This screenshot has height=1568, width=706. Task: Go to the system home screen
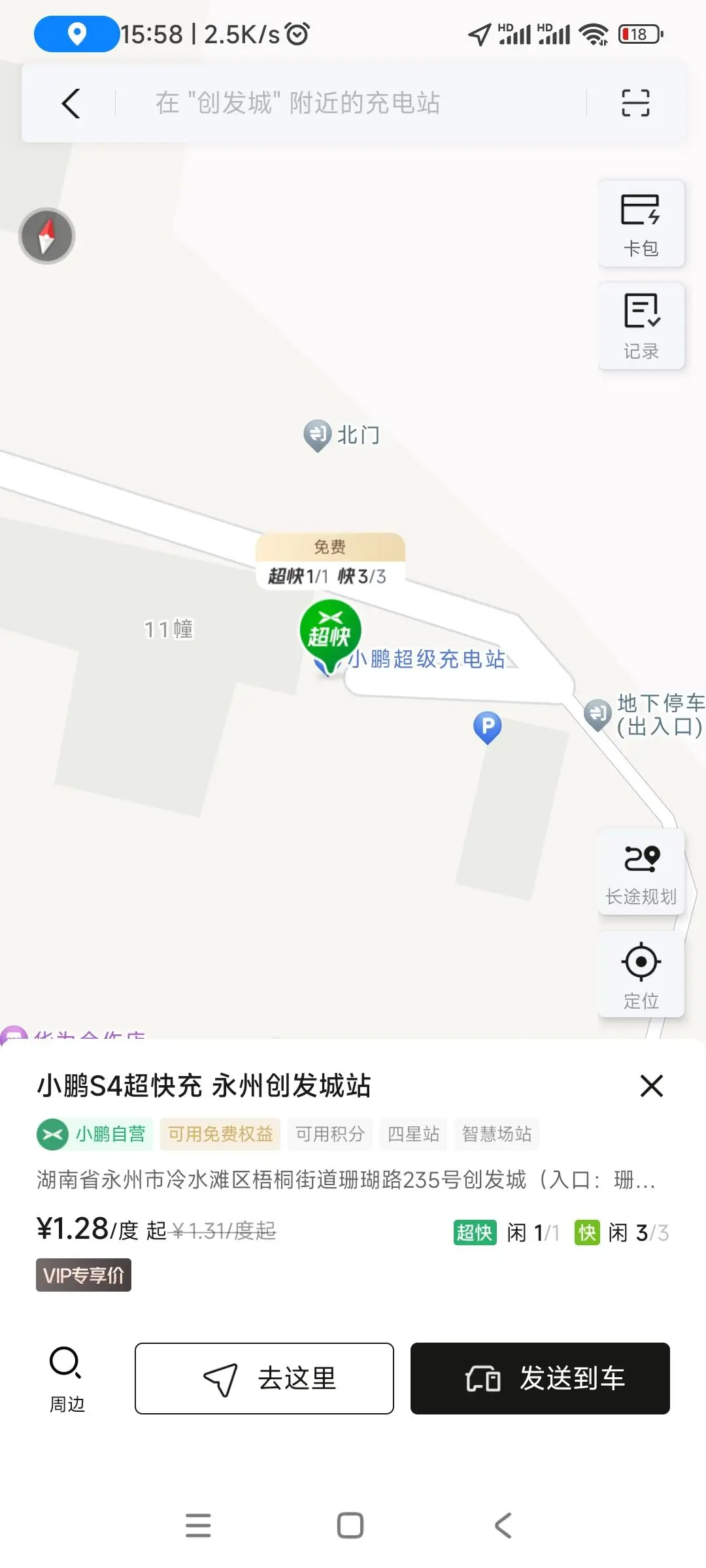tap(350, 1526)
